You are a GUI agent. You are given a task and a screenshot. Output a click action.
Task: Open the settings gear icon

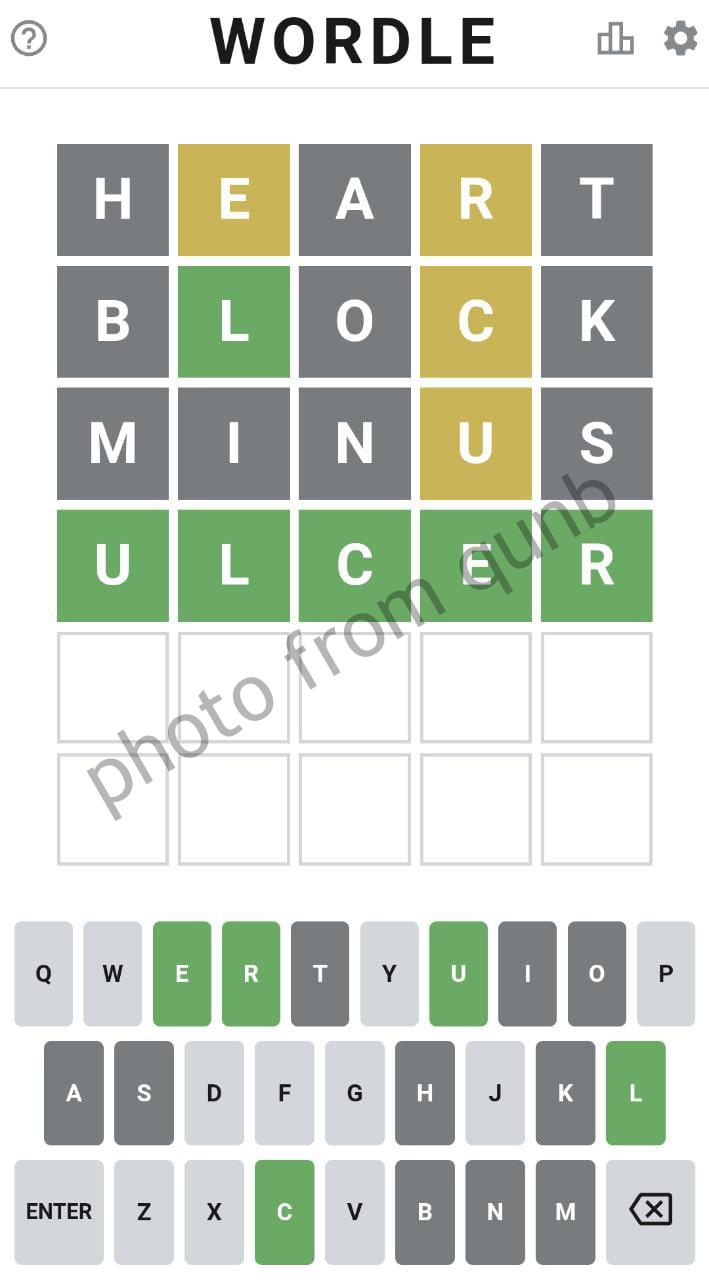pos(681,39)
